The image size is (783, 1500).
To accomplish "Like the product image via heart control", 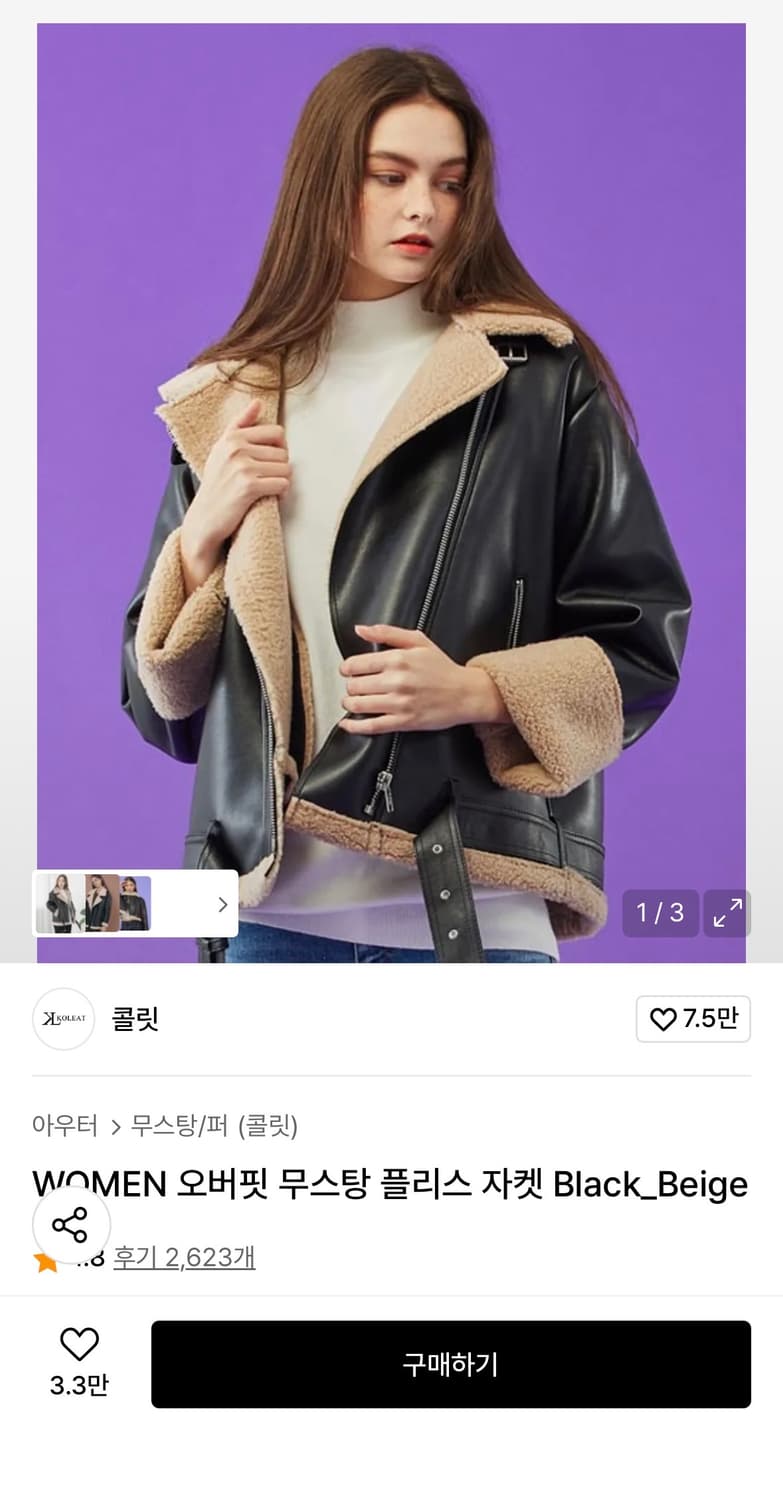I will (79, 1345).
